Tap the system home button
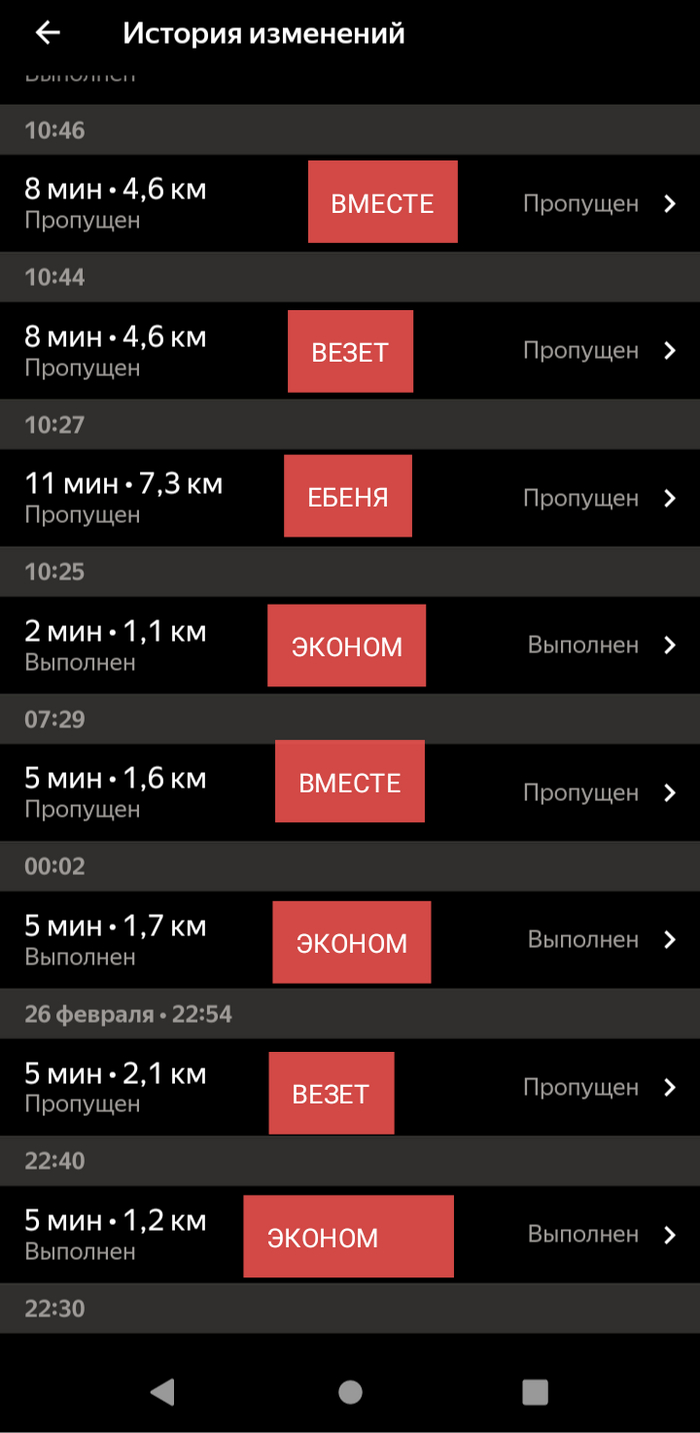The height and width of the screenshot is (1433, 700). coord(350,1392)
